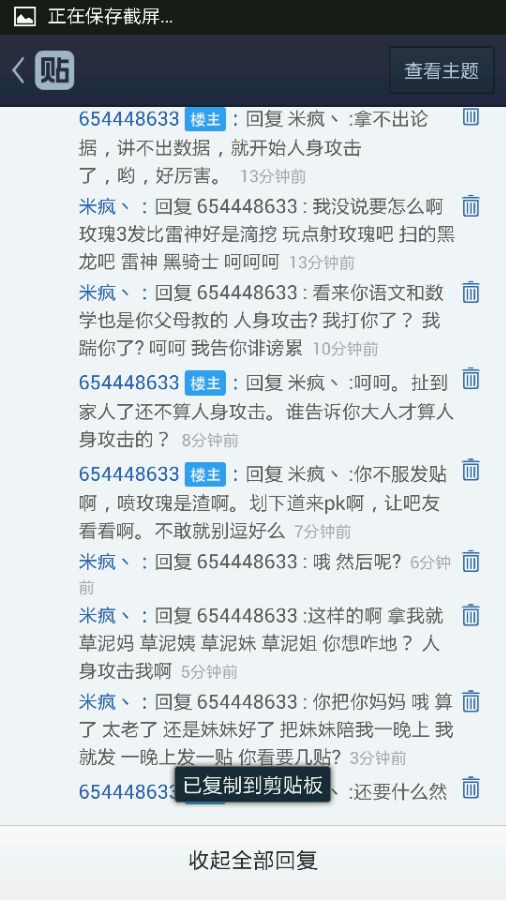Tap 查看主题 button
This screenshot has height=900, width=506.
(441, 71)
